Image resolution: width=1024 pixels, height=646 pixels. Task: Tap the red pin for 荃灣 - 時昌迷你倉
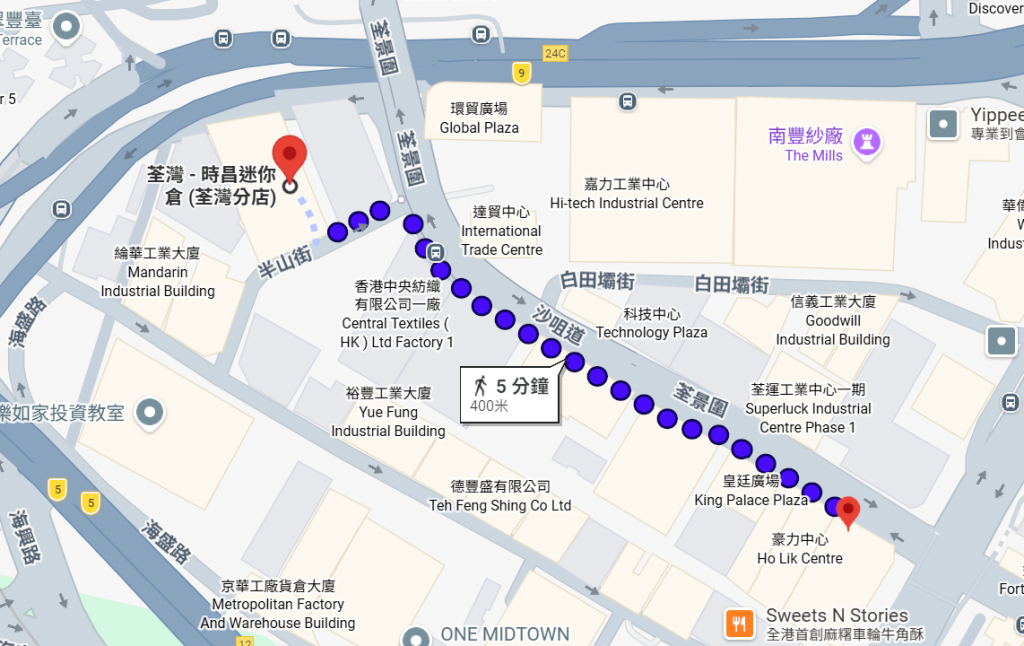(289, 157)
